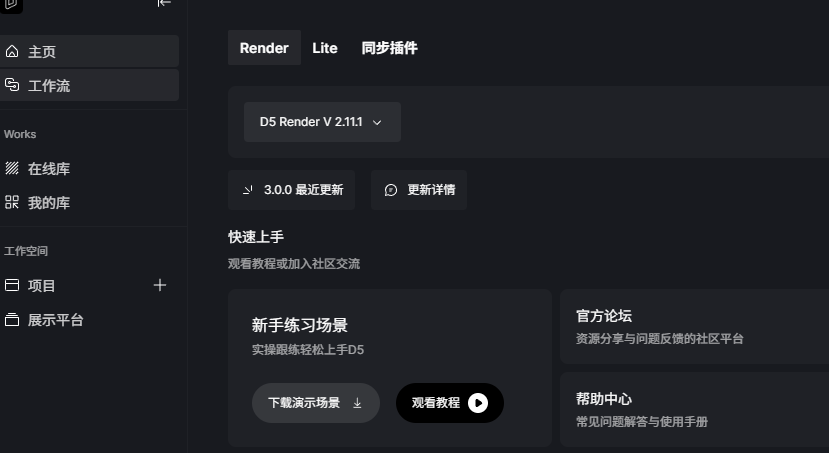The height and width of the screenshot is (453, 829).
Task: Switch to the Render tab
Action: point(264,48)
